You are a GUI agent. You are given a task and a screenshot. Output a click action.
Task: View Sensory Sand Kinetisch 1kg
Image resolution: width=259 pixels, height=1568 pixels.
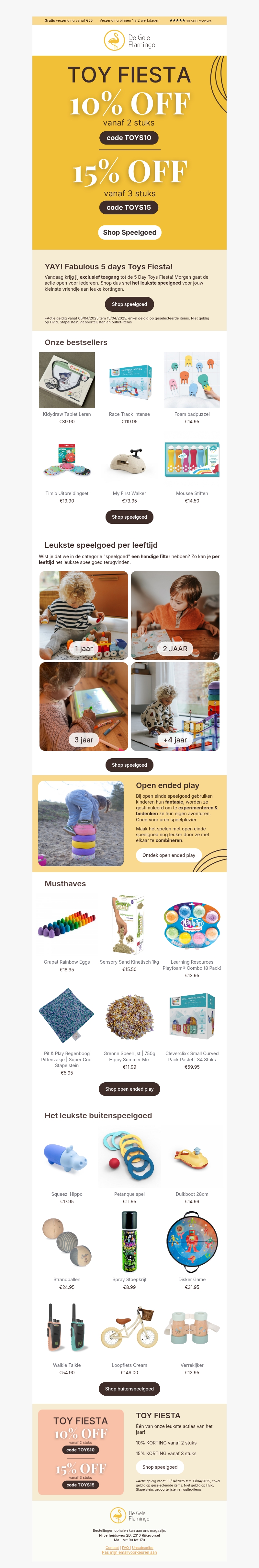point(129,925)
